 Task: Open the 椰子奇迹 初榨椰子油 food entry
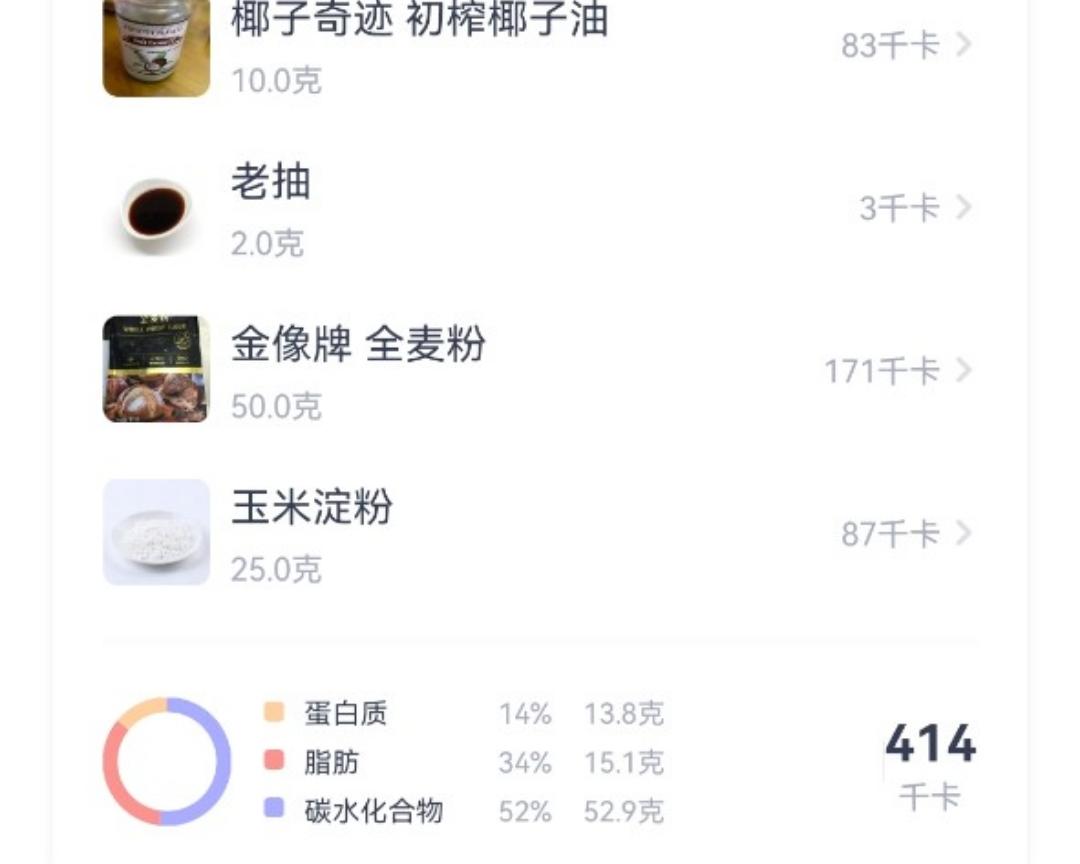pos(538,44)
